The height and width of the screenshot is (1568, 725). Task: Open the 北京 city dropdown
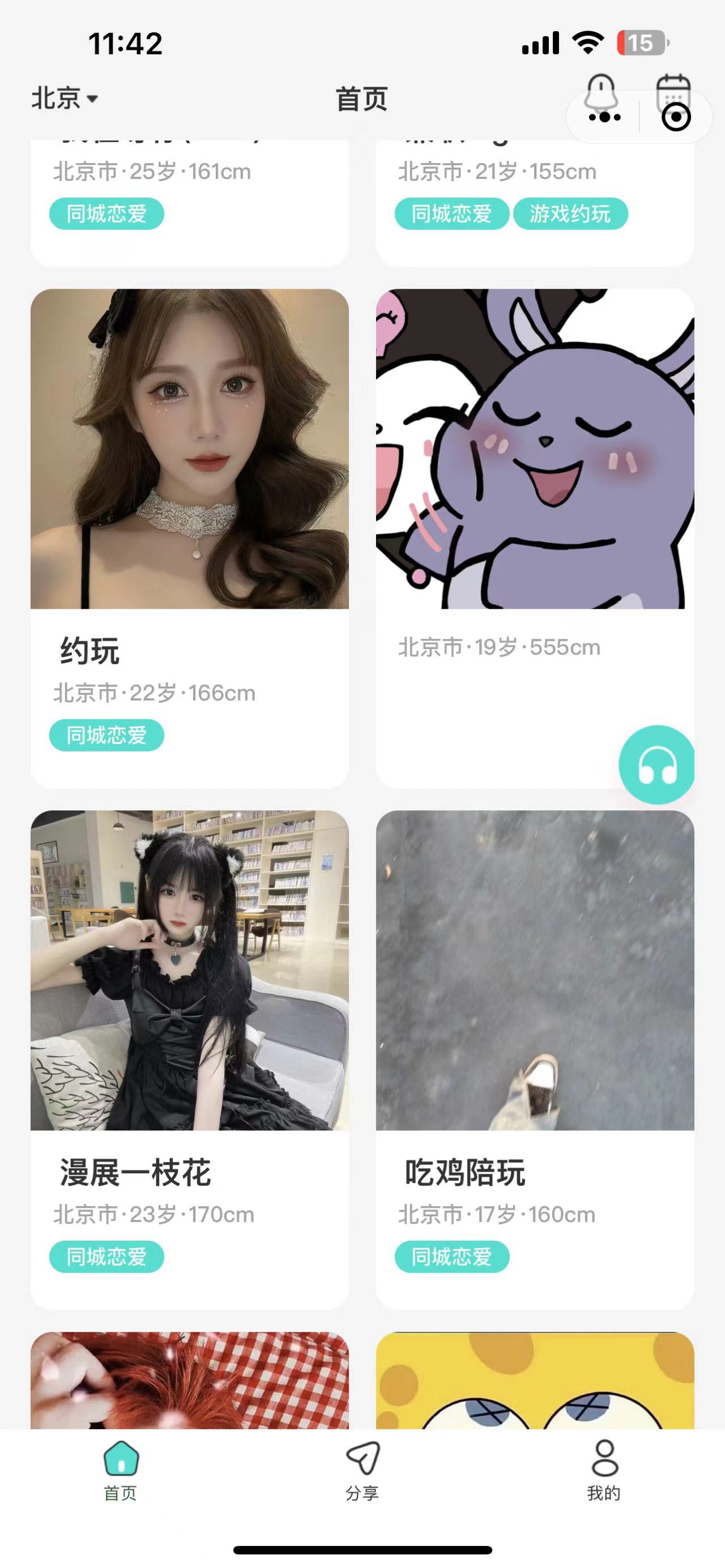pyautogui.click(x=65, y=98)
